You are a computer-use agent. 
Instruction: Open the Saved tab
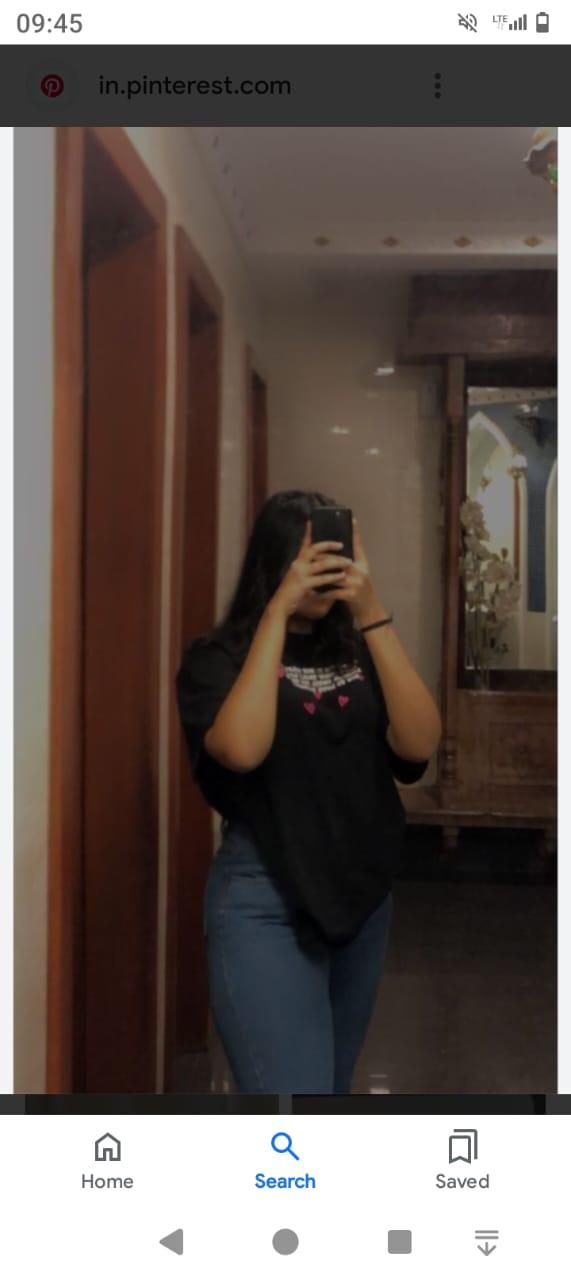[462, 1161]
